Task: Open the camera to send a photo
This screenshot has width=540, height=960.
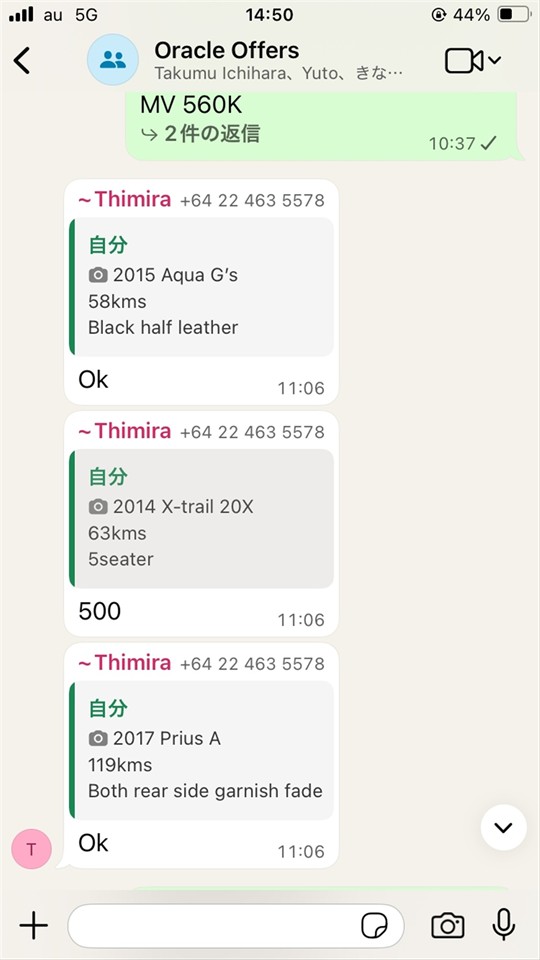Action: click(448, 925)
